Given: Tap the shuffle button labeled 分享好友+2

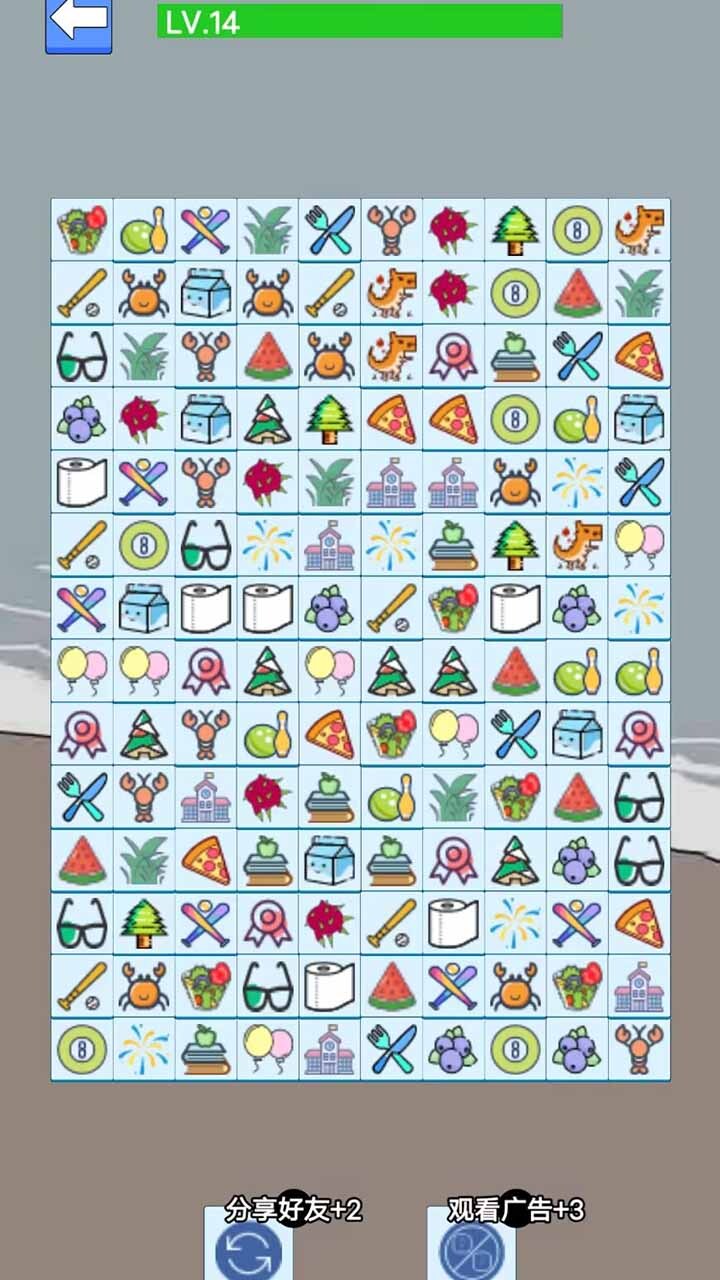Looking at the screenshot, I should tap(248, 1245).
